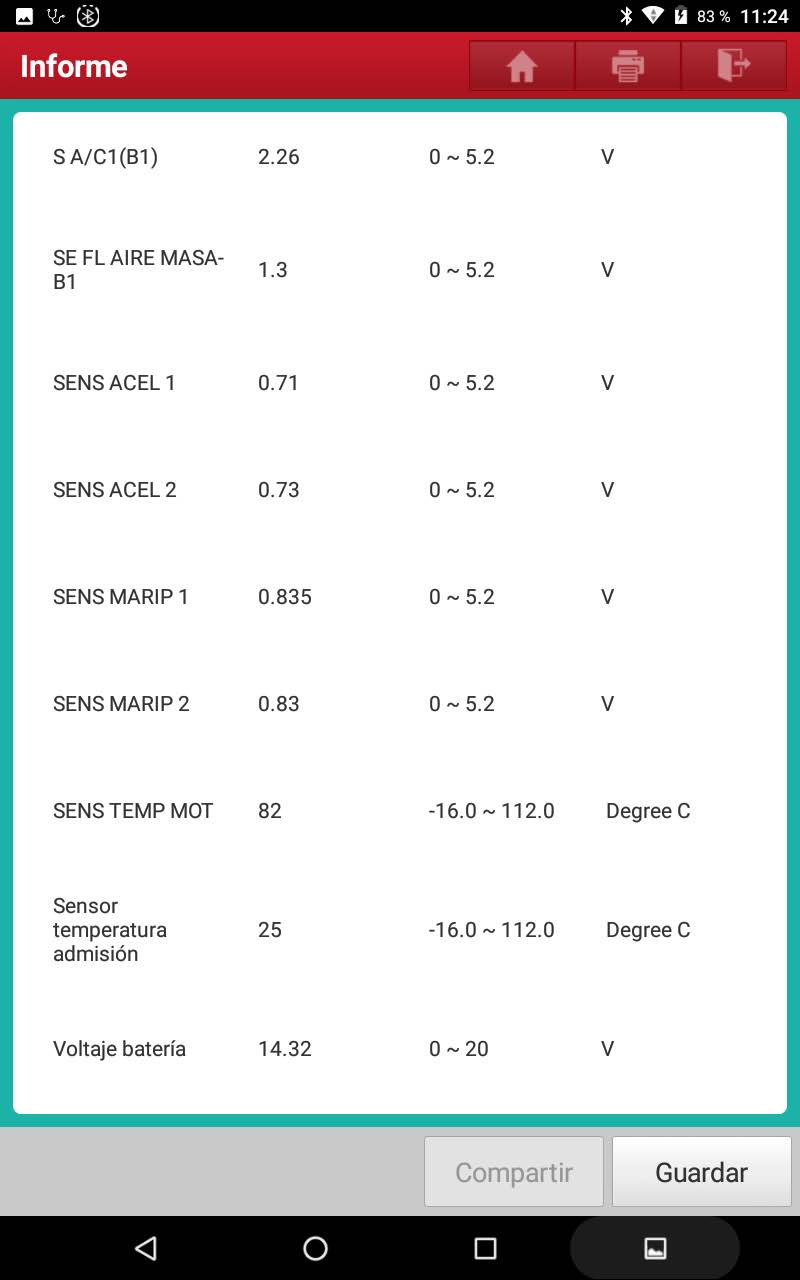Tap the system back button
800x1280 pixels.
tap(146, 1248)
